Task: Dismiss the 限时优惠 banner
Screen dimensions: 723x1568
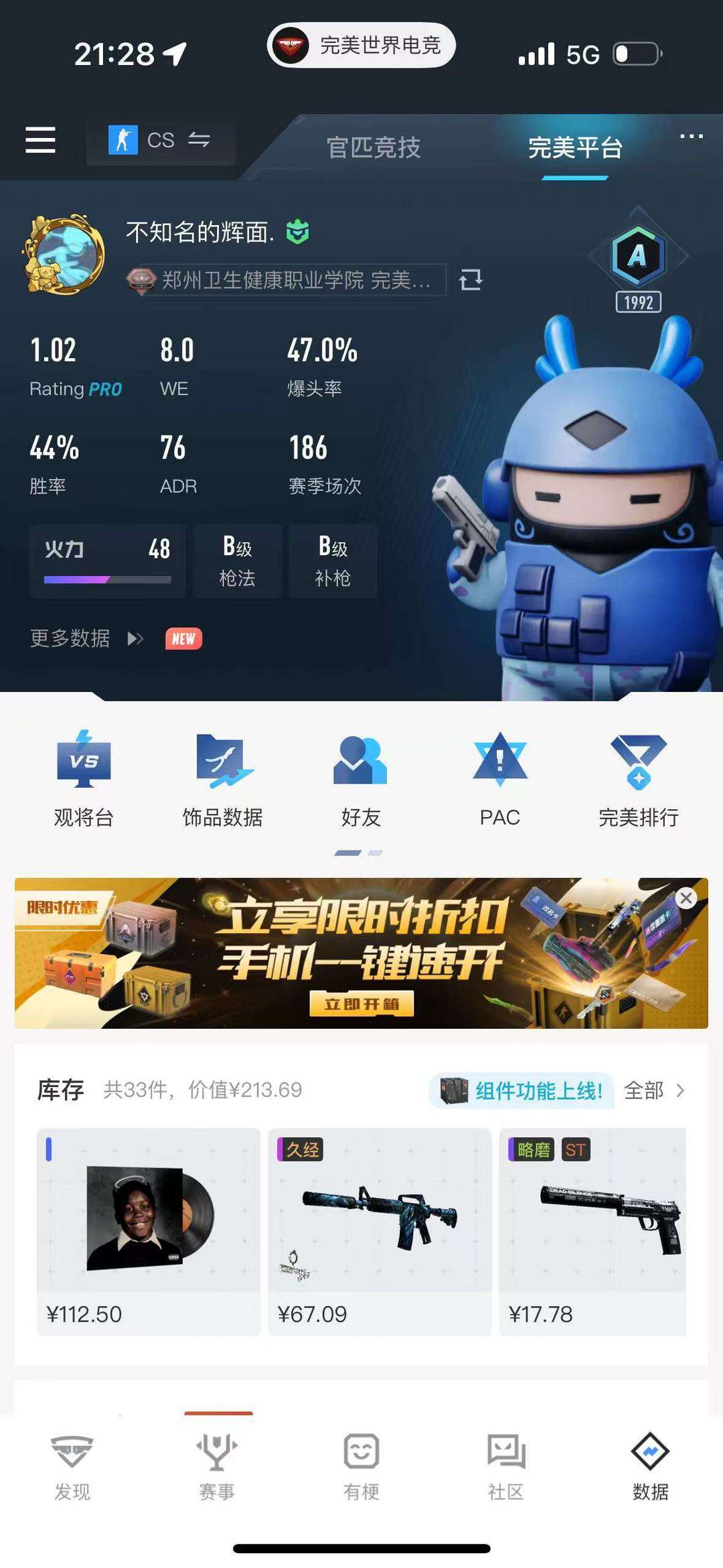Action: click(x=686, y=898)
